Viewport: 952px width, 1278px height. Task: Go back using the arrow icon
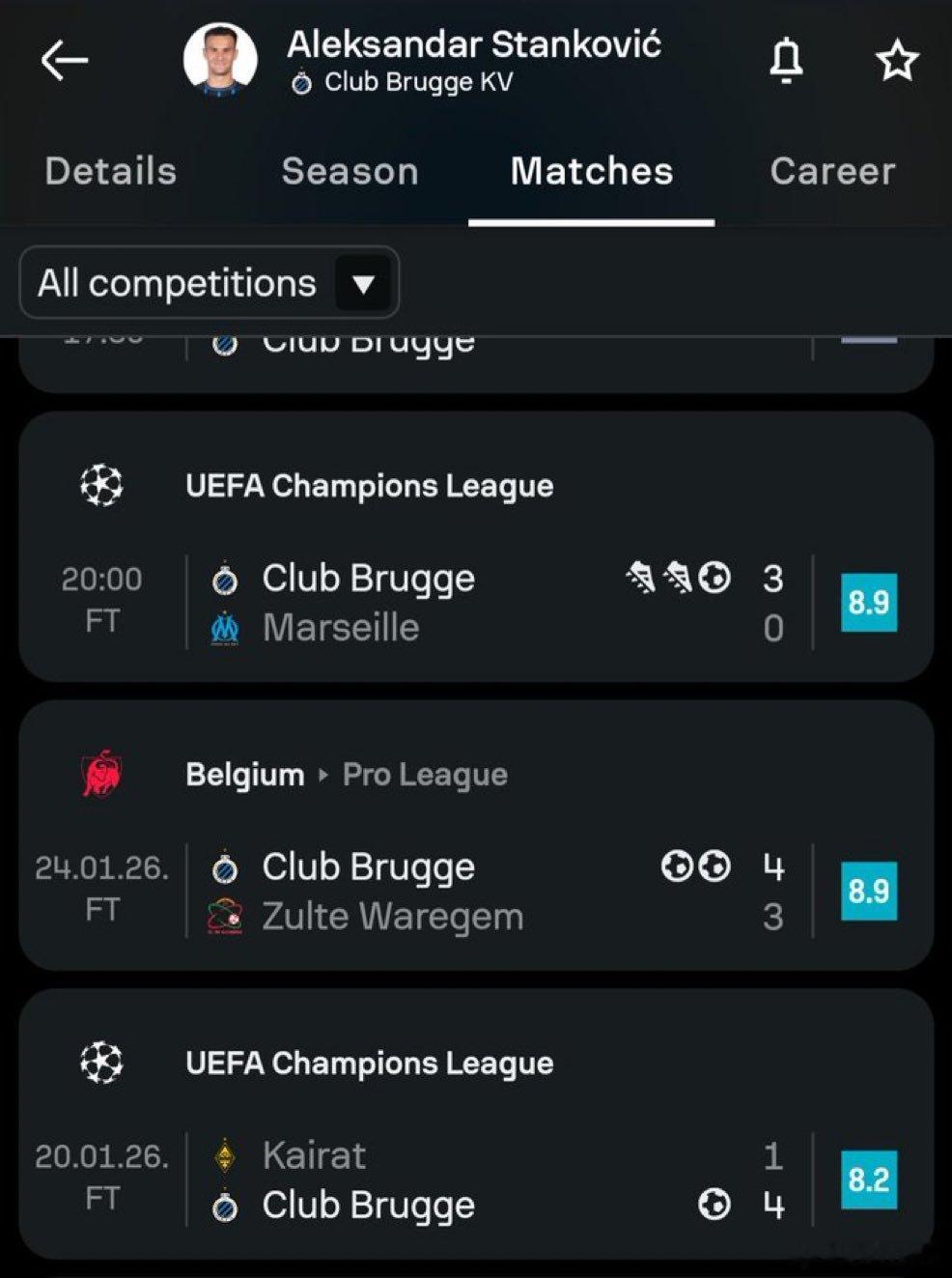click(x=65, y=61)
